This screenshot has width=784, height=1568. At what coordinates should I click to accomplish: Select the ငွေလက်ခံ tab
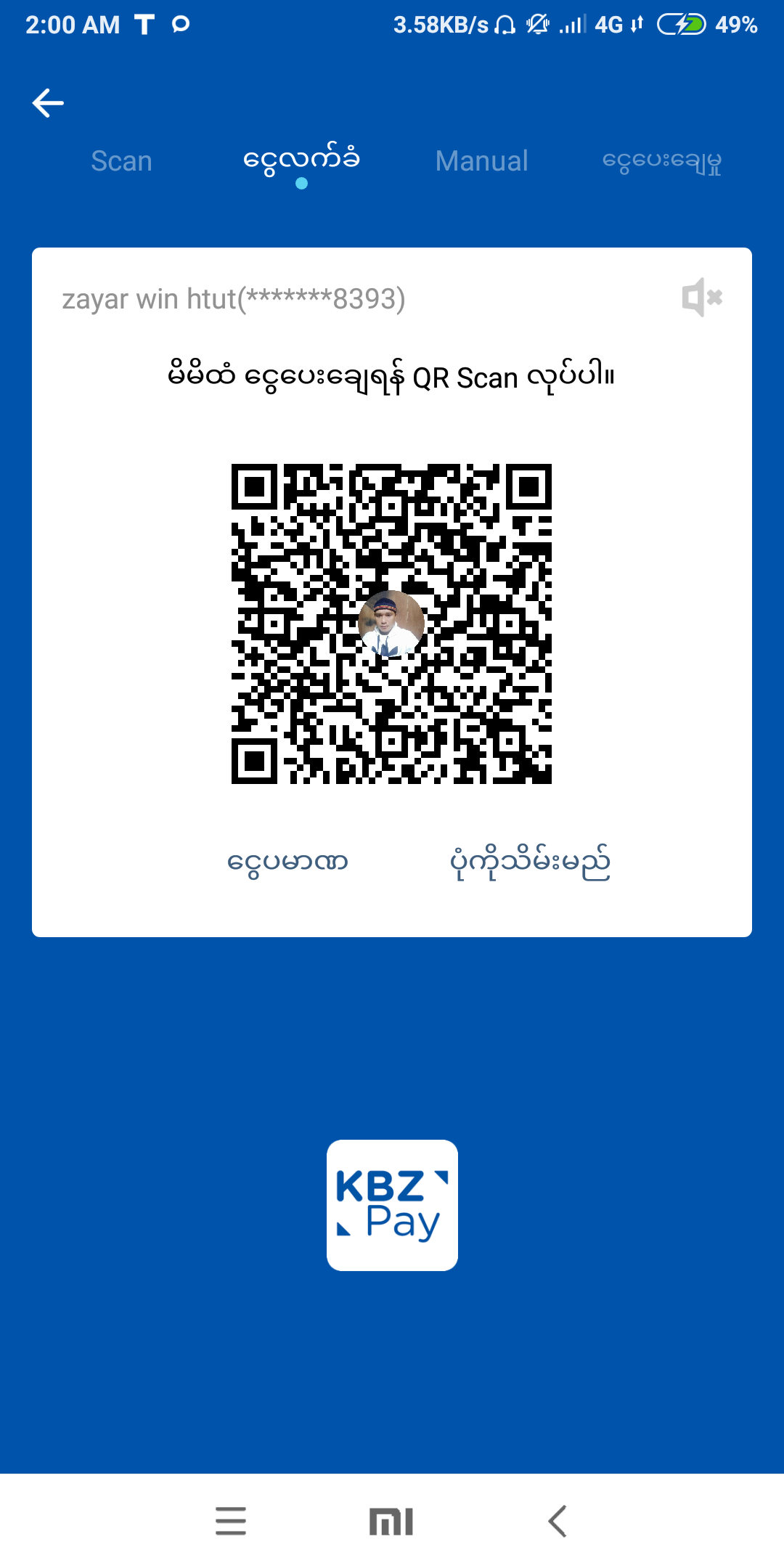click(301, 161)
